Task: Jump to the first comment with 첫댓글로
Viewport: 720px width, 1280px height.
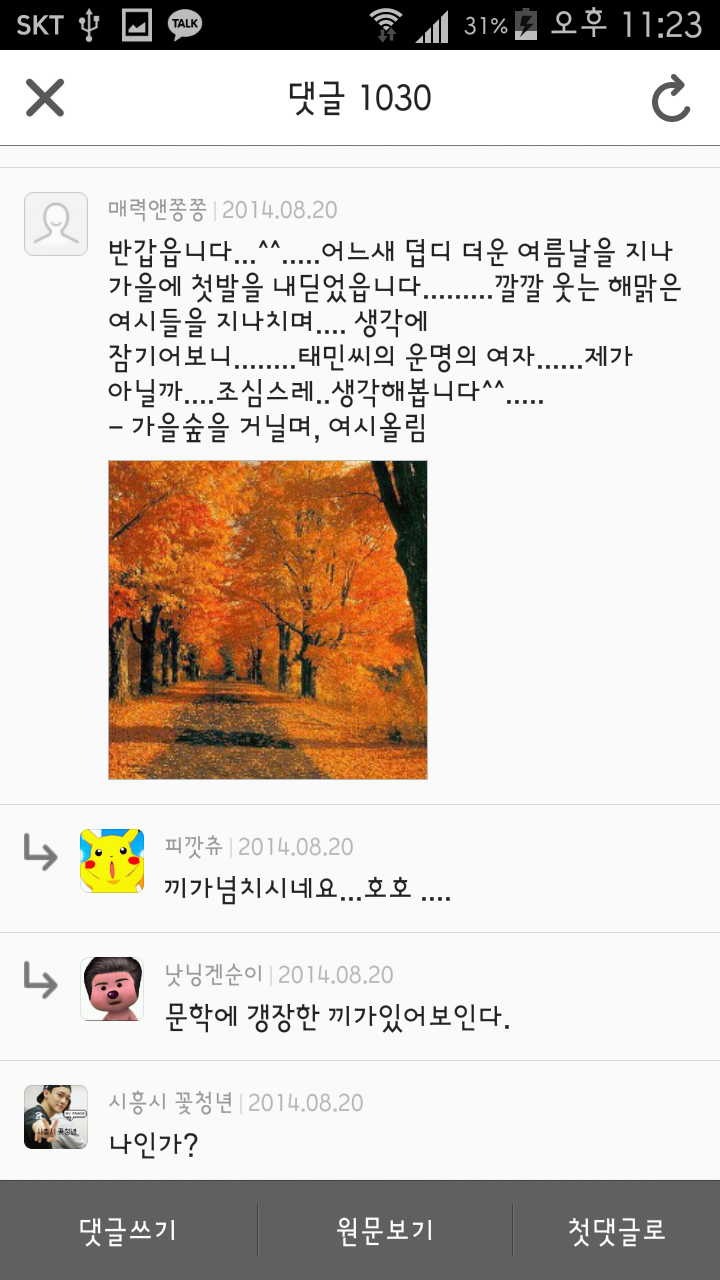Action: 616,1230
